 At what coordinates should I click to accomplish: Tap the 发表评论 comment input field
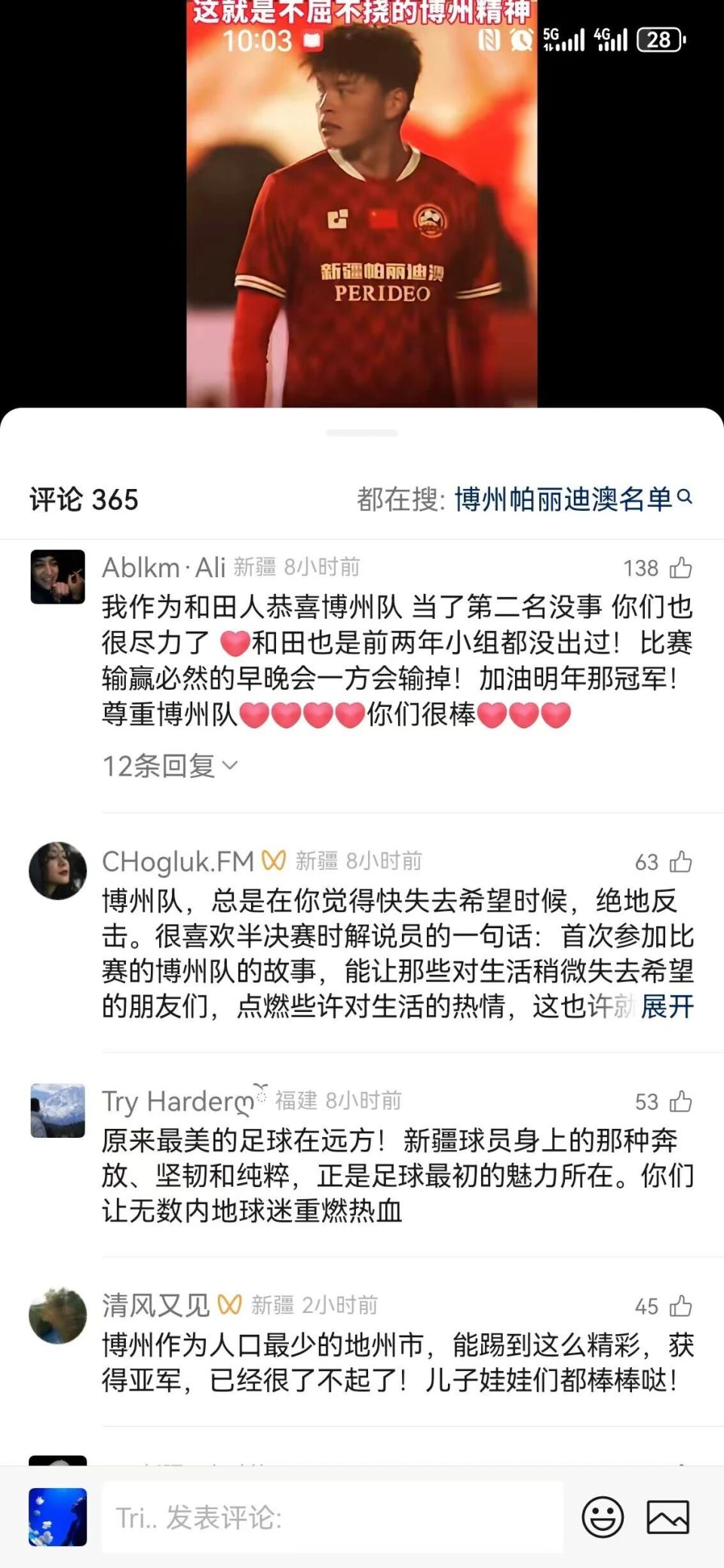point(332,1517)
